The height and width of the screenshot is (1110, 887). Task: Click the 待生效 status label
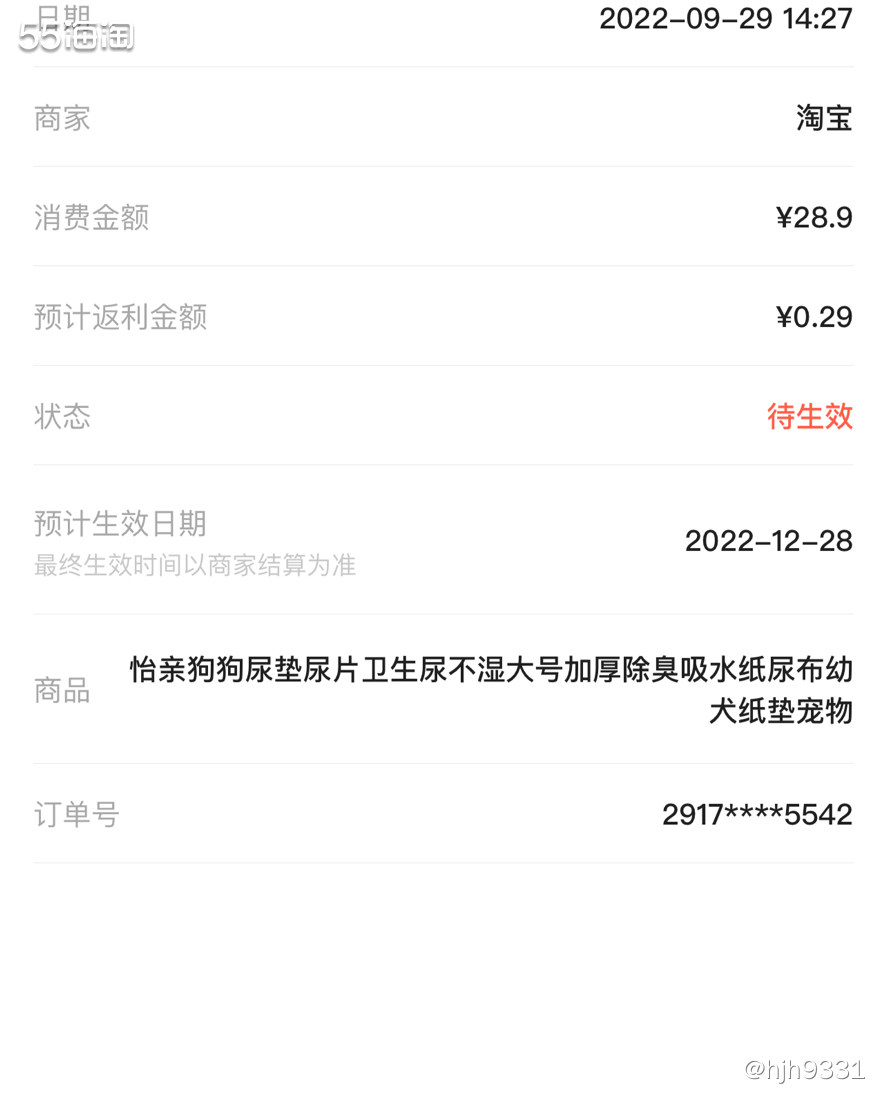(810, 416)
